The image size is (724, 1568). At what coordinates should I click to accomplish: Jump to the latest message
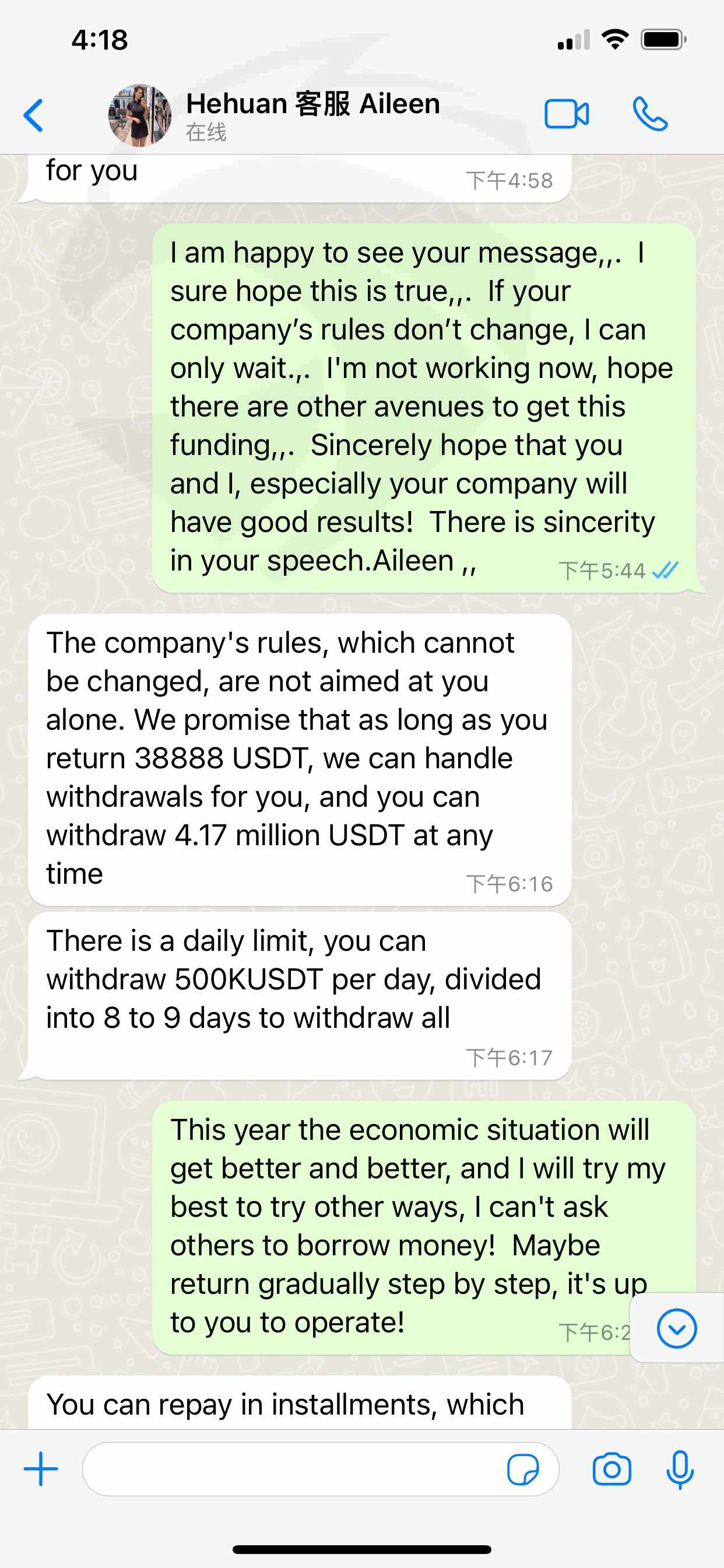677,1328
